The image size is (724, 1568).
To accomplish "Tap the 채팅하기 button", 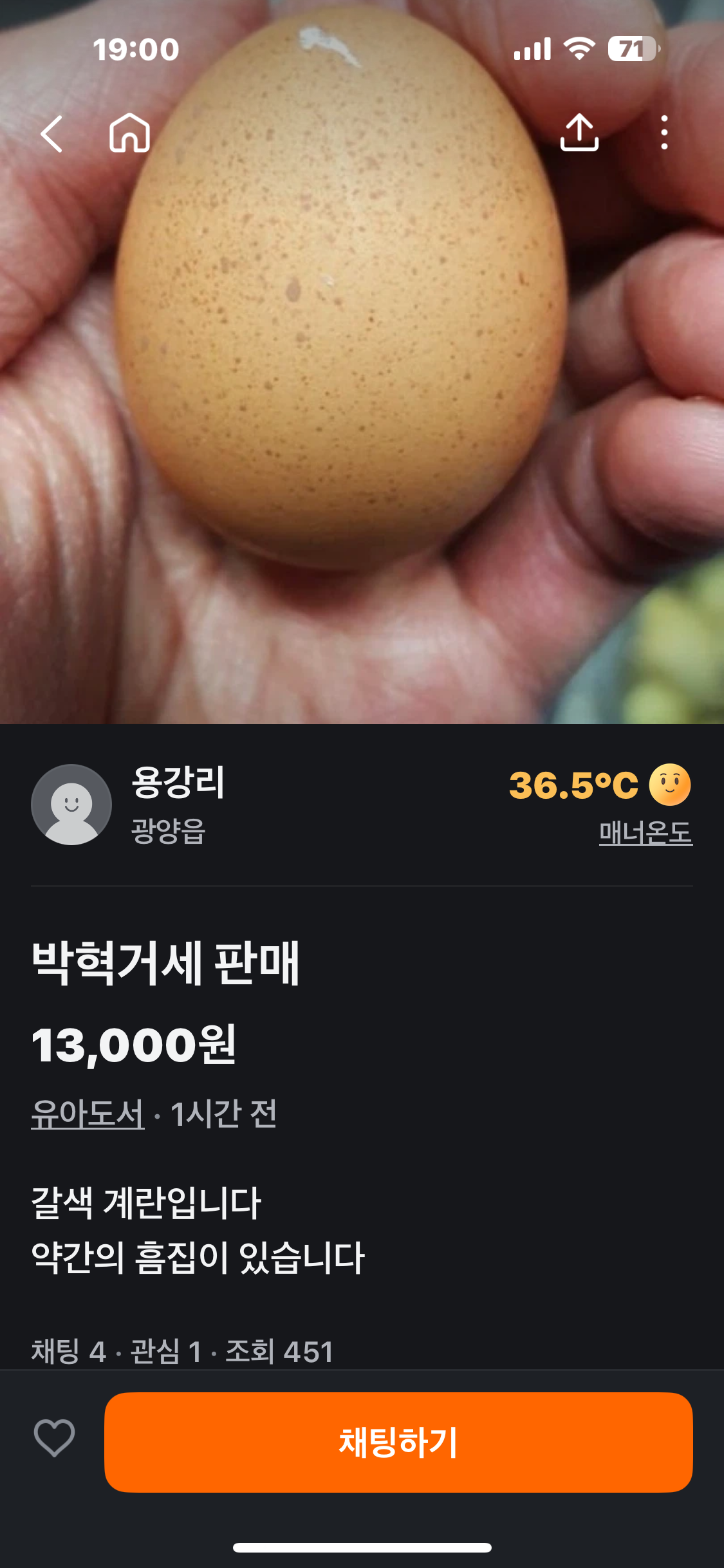I will tap(398, 1442).
